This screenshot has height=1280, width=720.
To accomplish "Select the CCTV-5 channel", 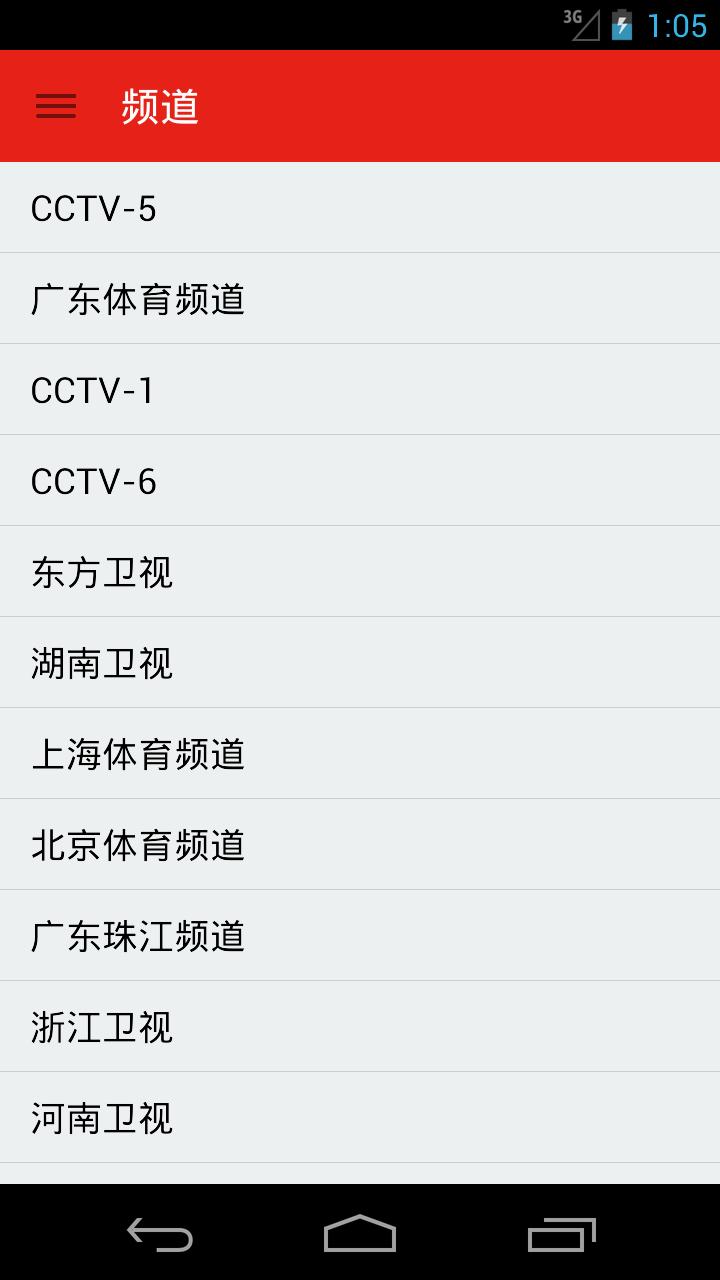I will click(x=360, y=207).
